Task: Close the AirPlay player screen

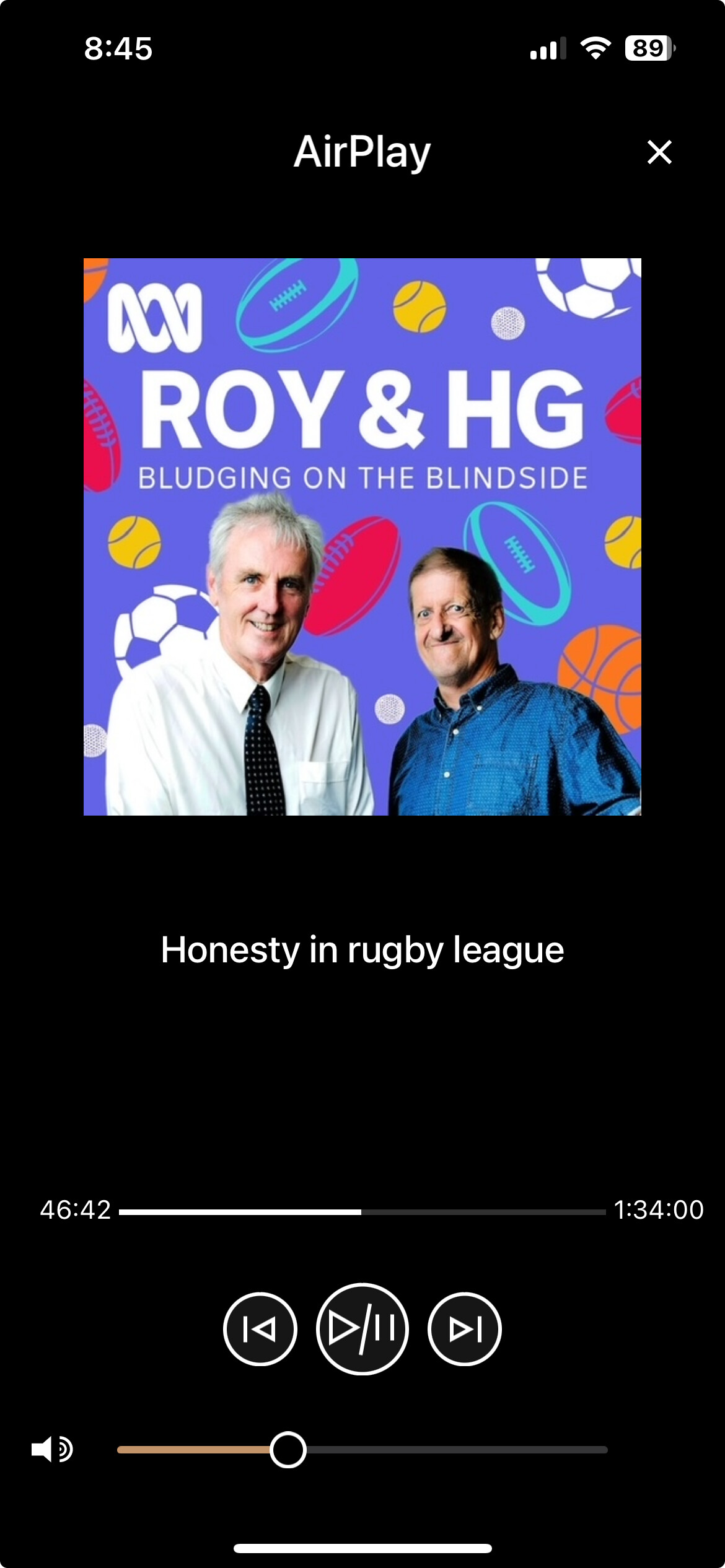Action: (659, 152)
